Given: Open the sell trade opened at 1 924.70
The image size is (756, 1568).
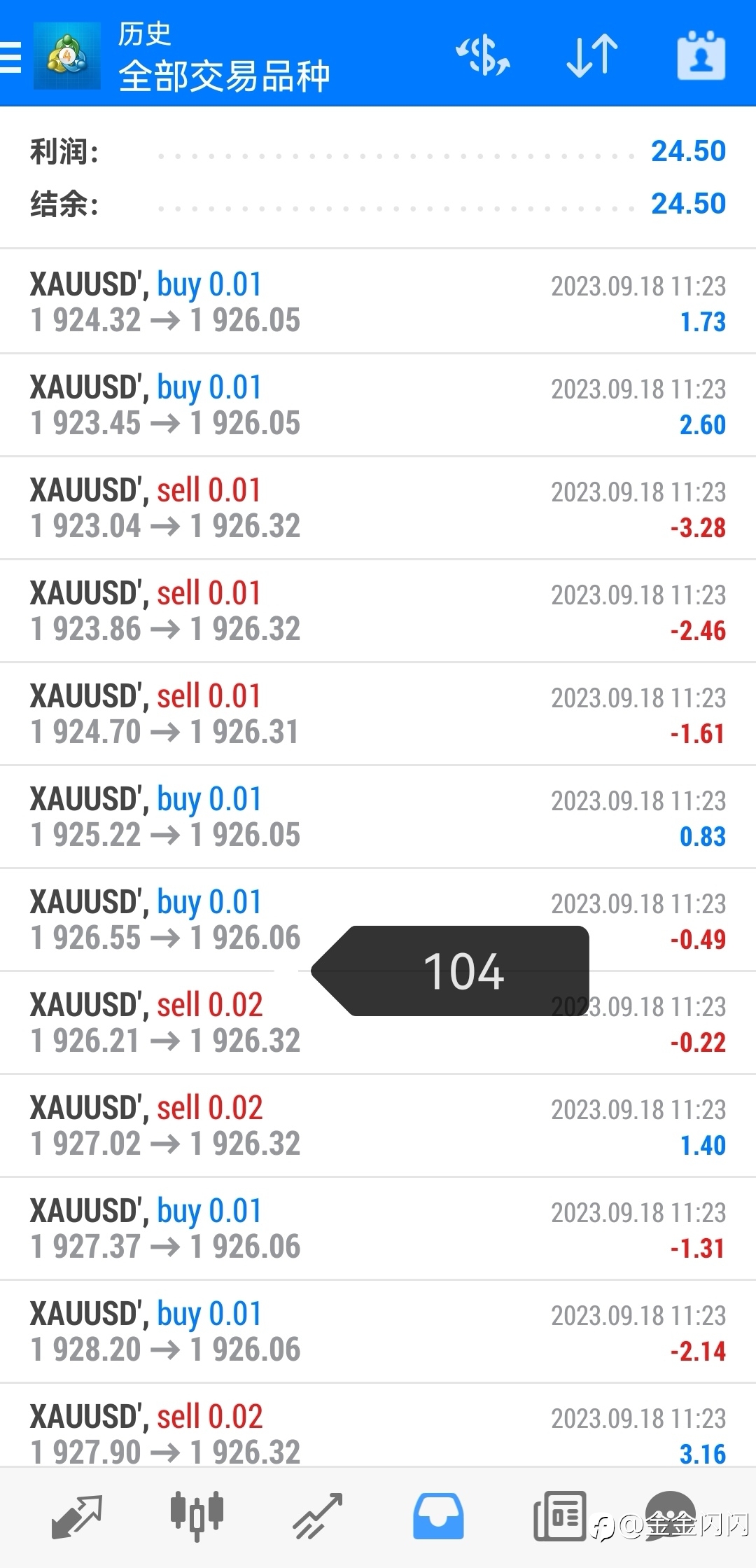Looking at the screenshot, I should coord(378,714).
